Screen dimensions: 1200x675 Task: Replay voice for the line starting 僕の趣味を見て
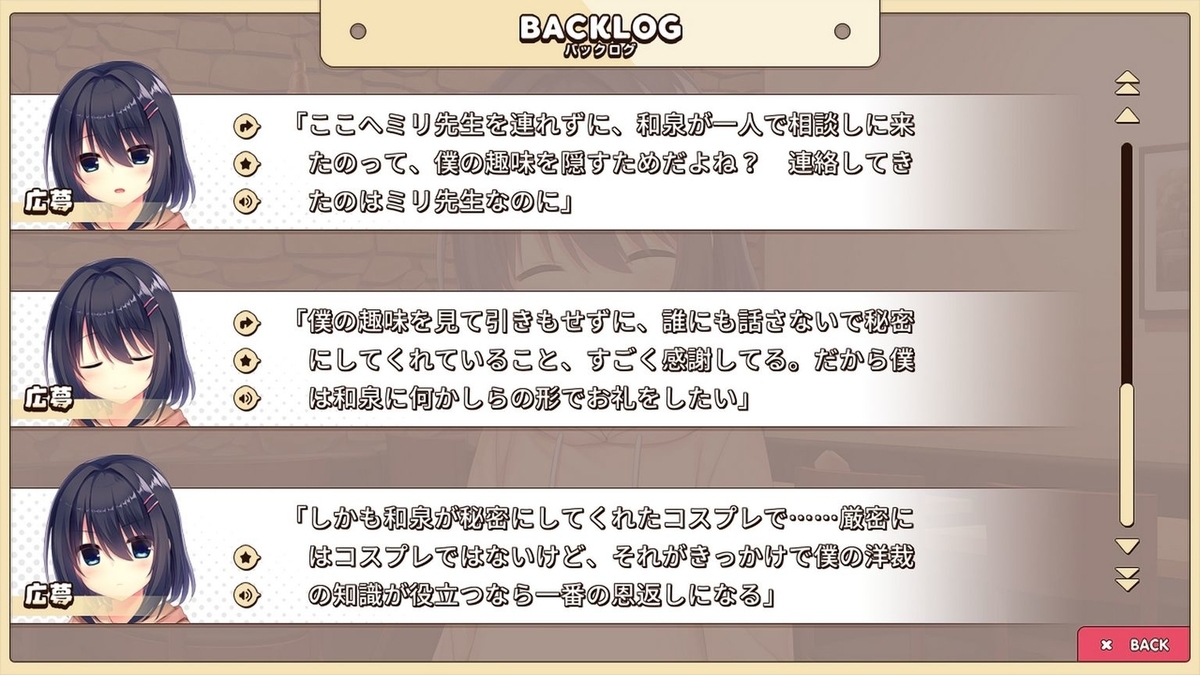(x=246, y=398)
